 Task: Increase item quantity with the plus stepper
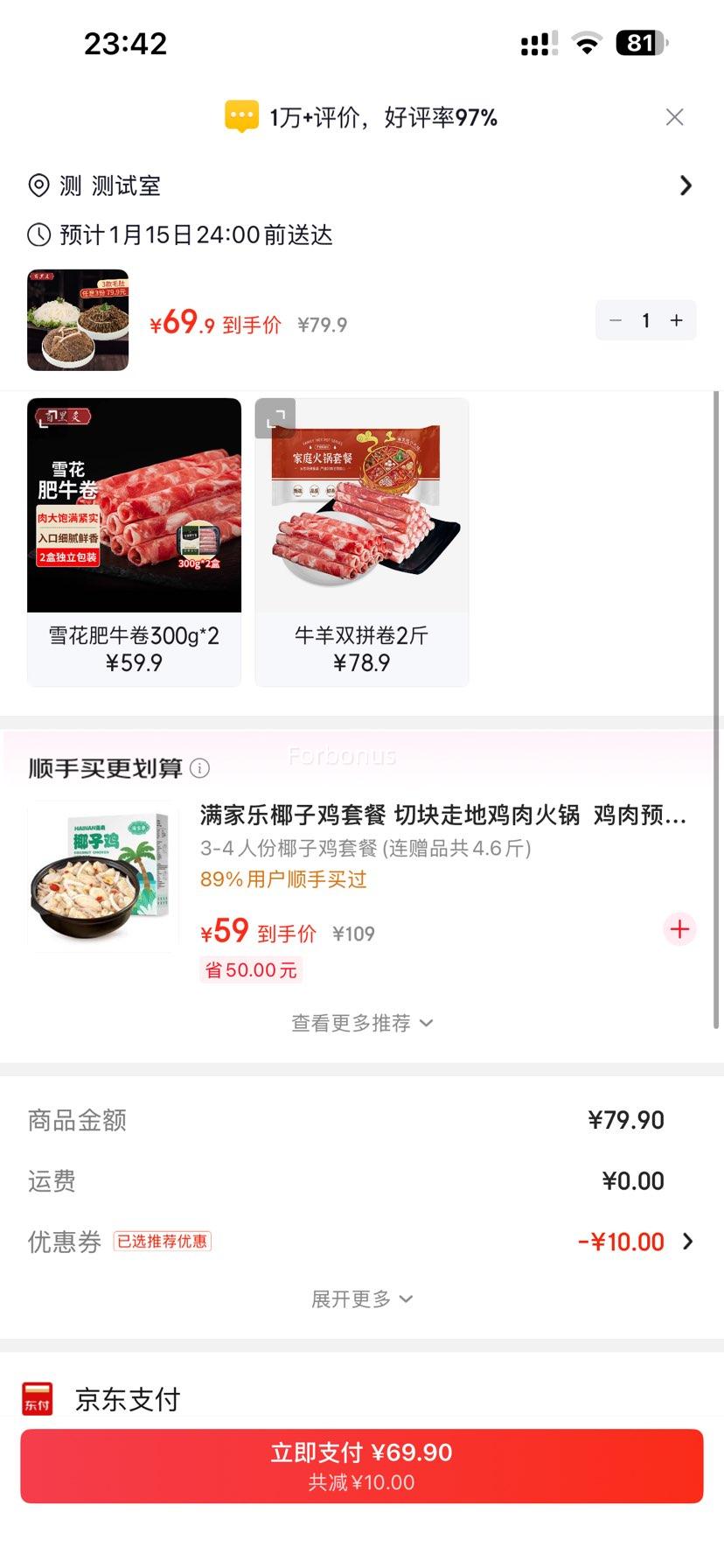click(675, 320)
